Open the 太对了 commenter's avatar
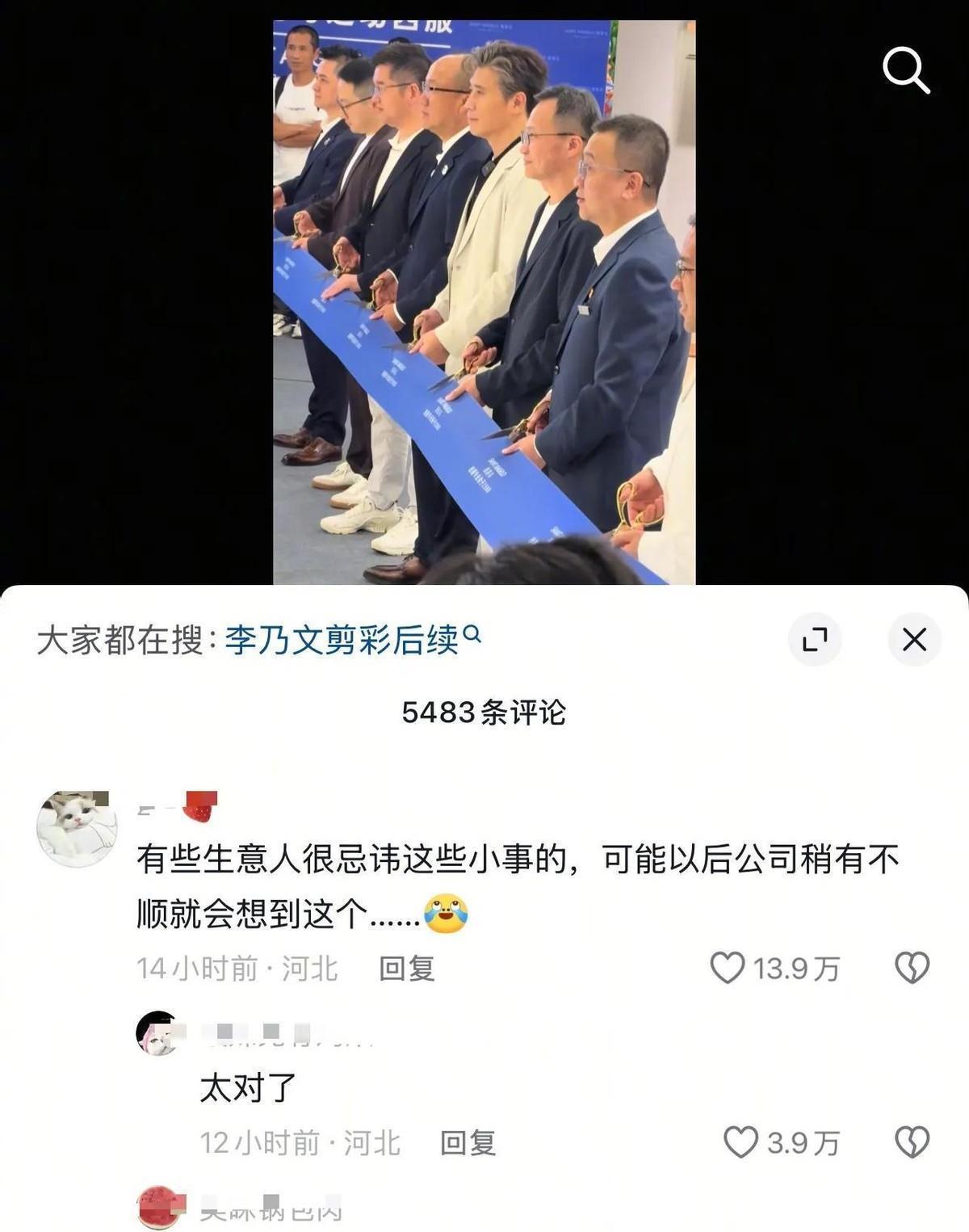The width and height of the screenshot is (969, 1232). pos(157,1033)
